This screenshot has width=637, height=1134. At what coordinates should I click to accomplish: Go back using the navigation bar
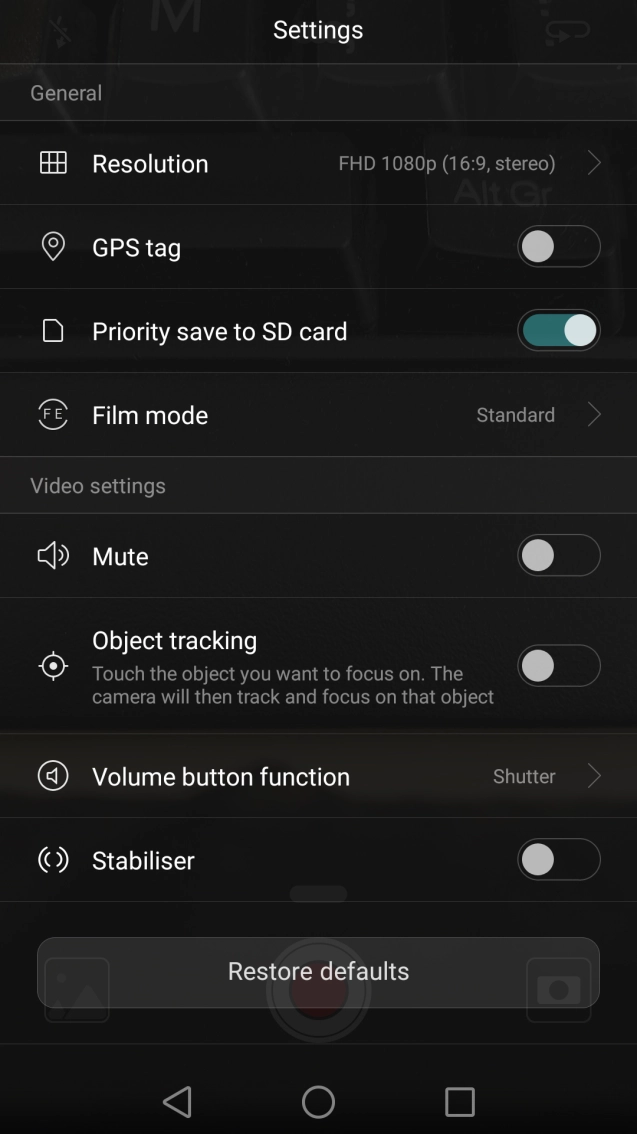pos(177,1102)
